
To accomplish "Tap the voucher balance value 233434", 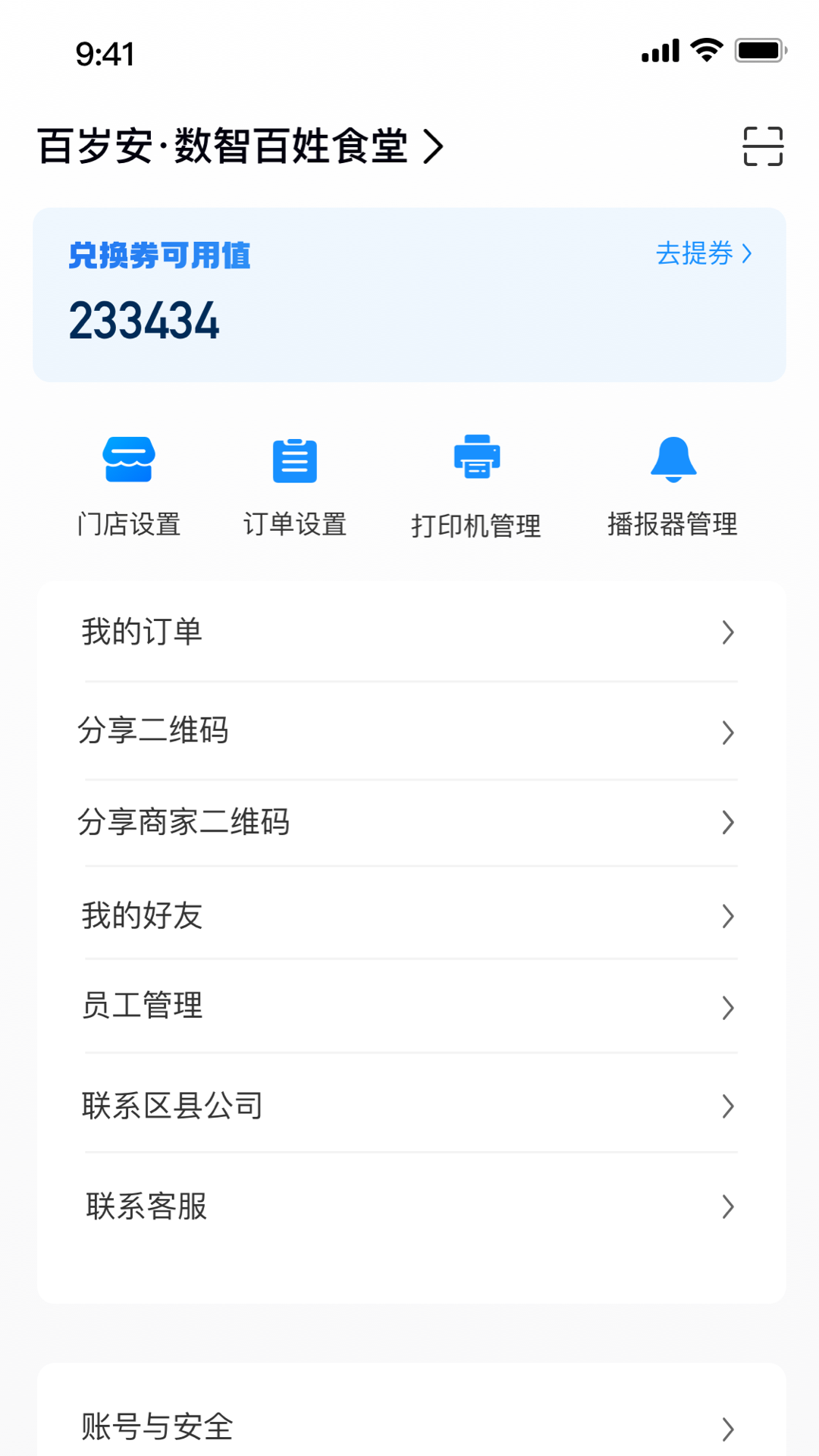I will click(145, 322).
